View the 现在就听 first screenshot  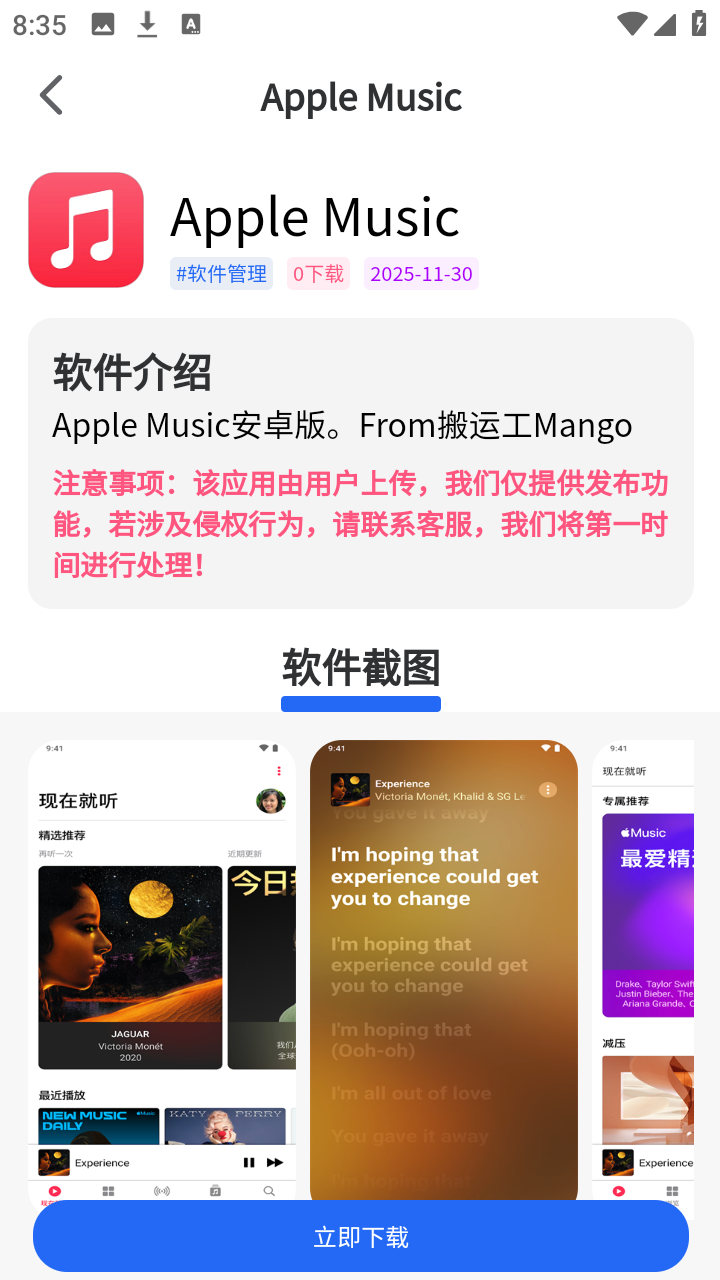tap(162, 960)
